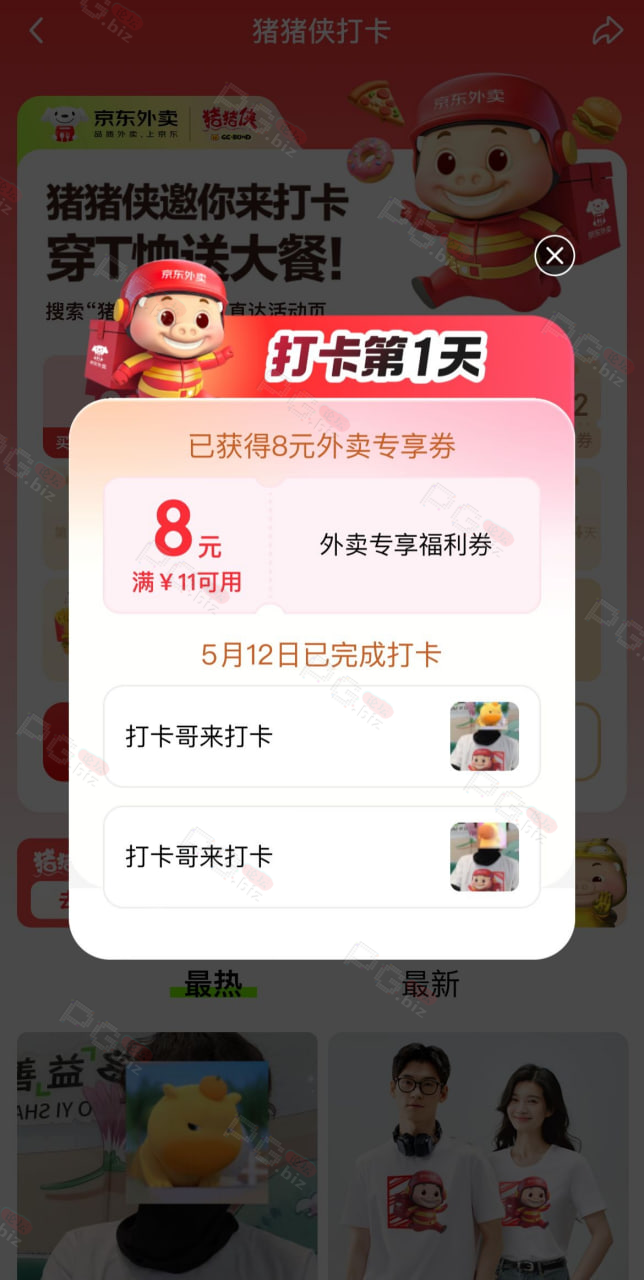The image size is (644, 1280).
Task: Close the check-in reward popup
Action: 555,256
